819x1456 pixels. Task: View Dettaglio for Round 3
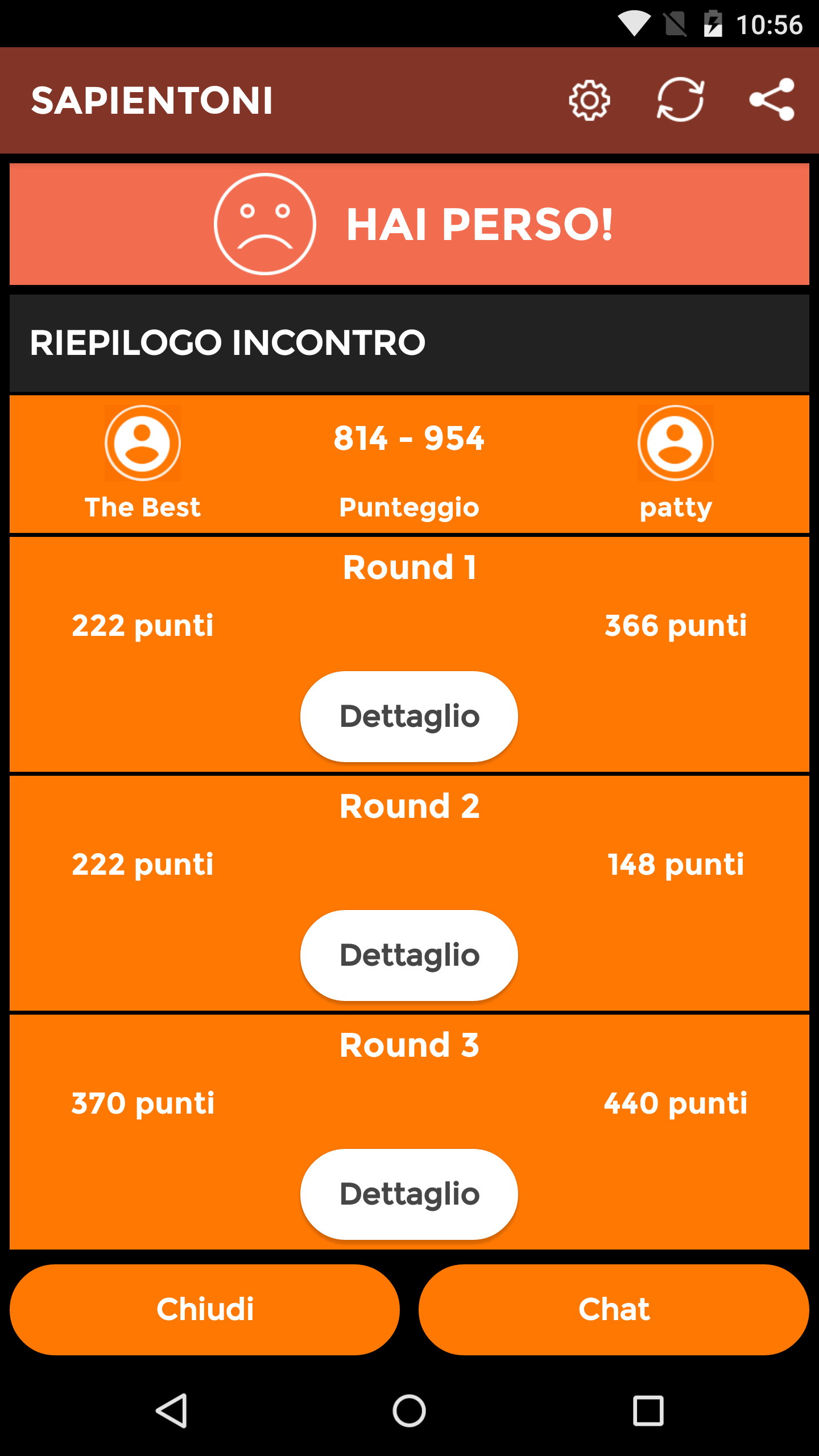(x=409, y=1194)
